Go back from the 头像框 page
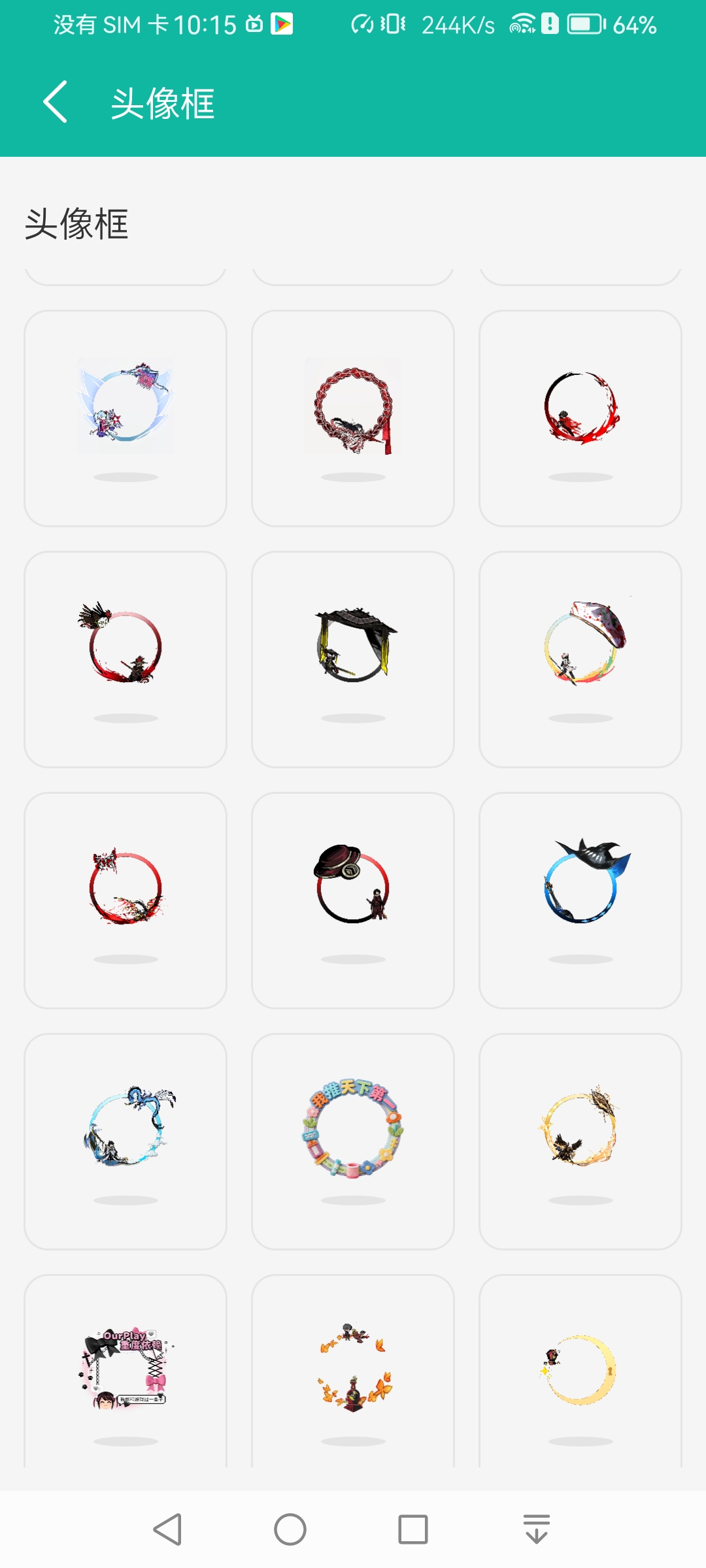 pos(56,103)
